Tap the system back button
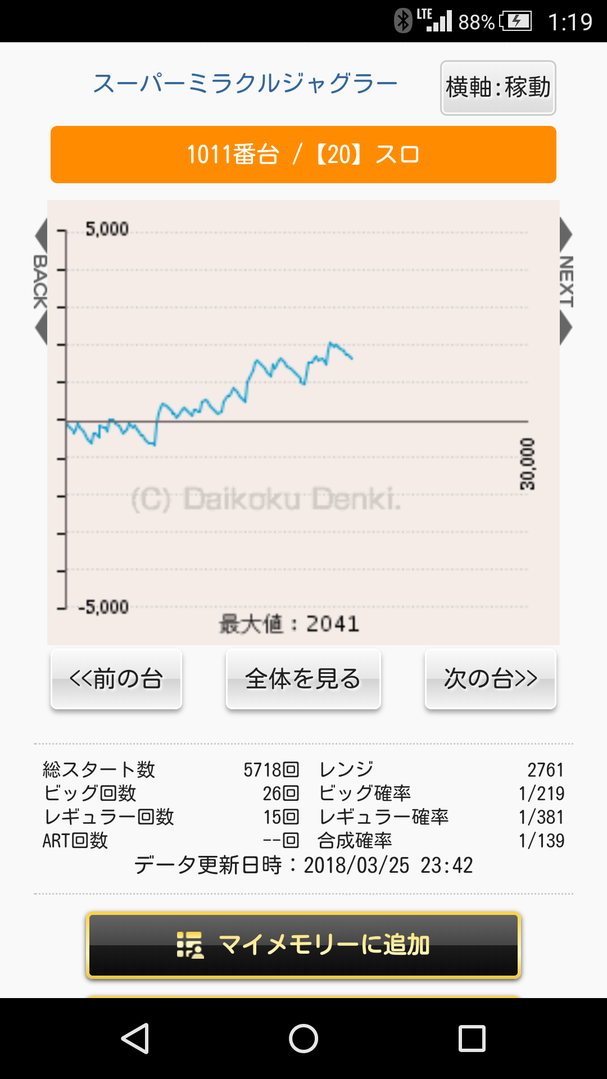The height and width of the screenshot is (1079, 607). [135, 1038]
